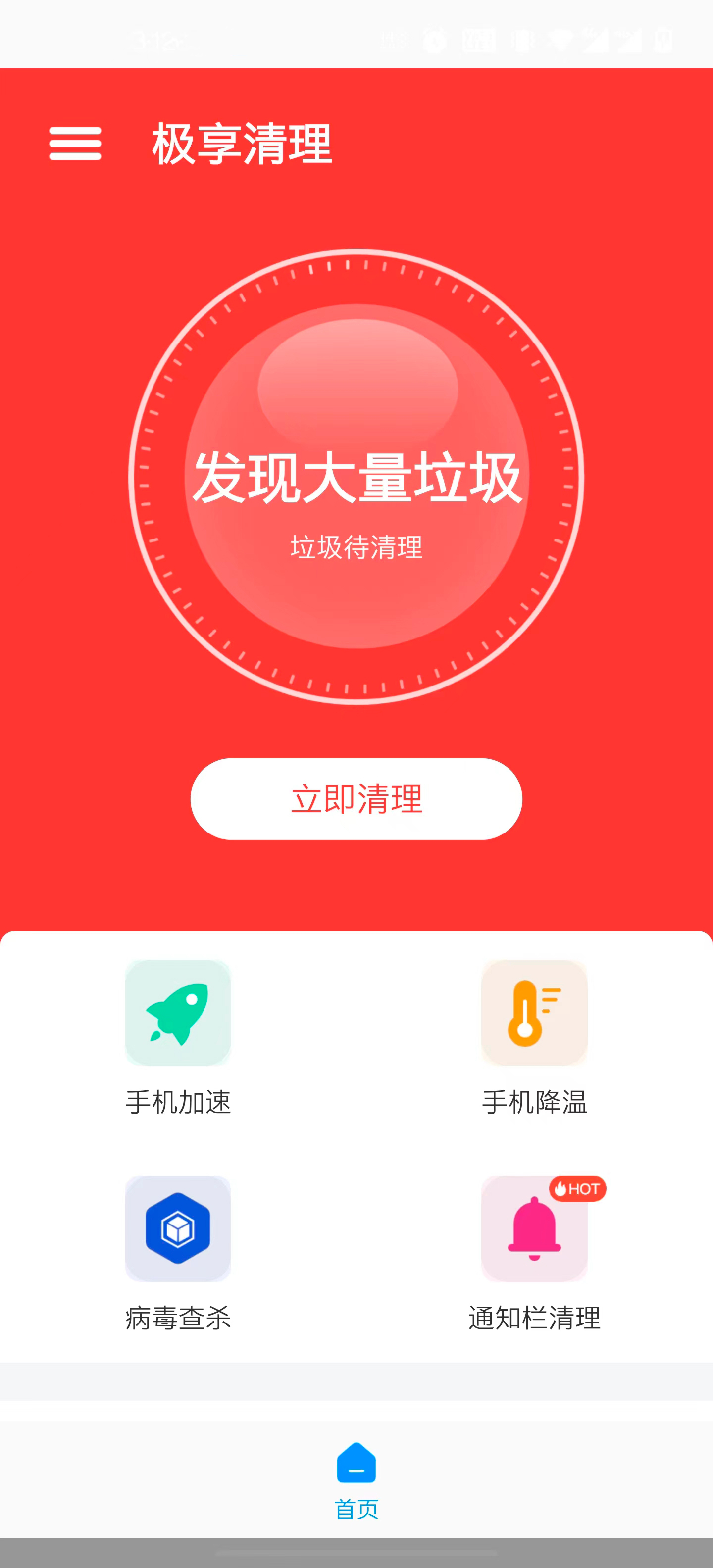713x1568 pixels.
Task: Select the 手机降温 thermometer icon
Action: click(x=534, y=1013)
